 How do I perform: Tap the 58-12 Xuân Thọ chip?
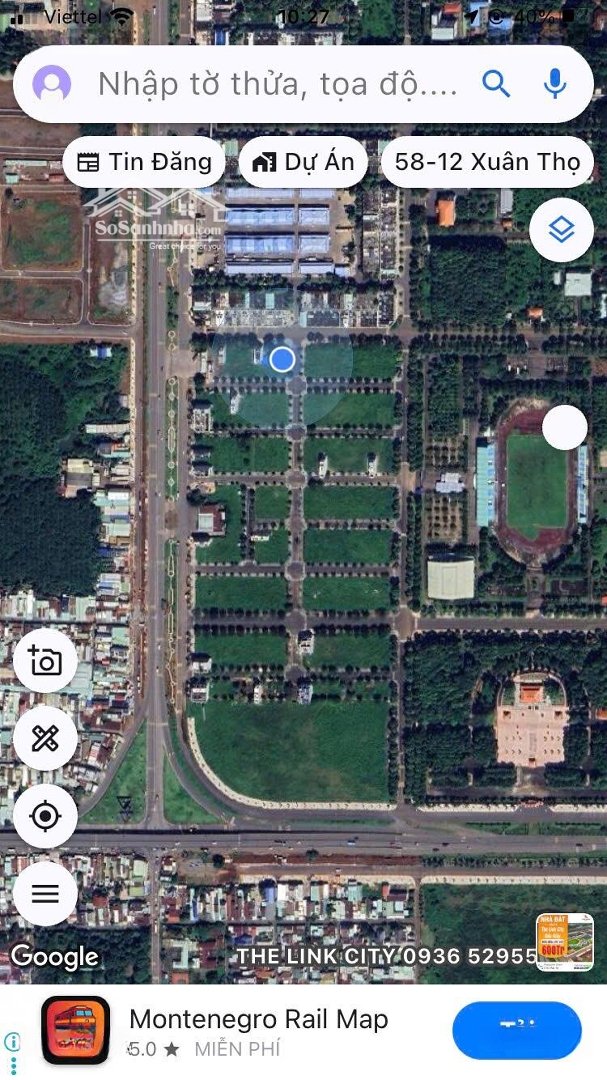(x=487, y=162)
